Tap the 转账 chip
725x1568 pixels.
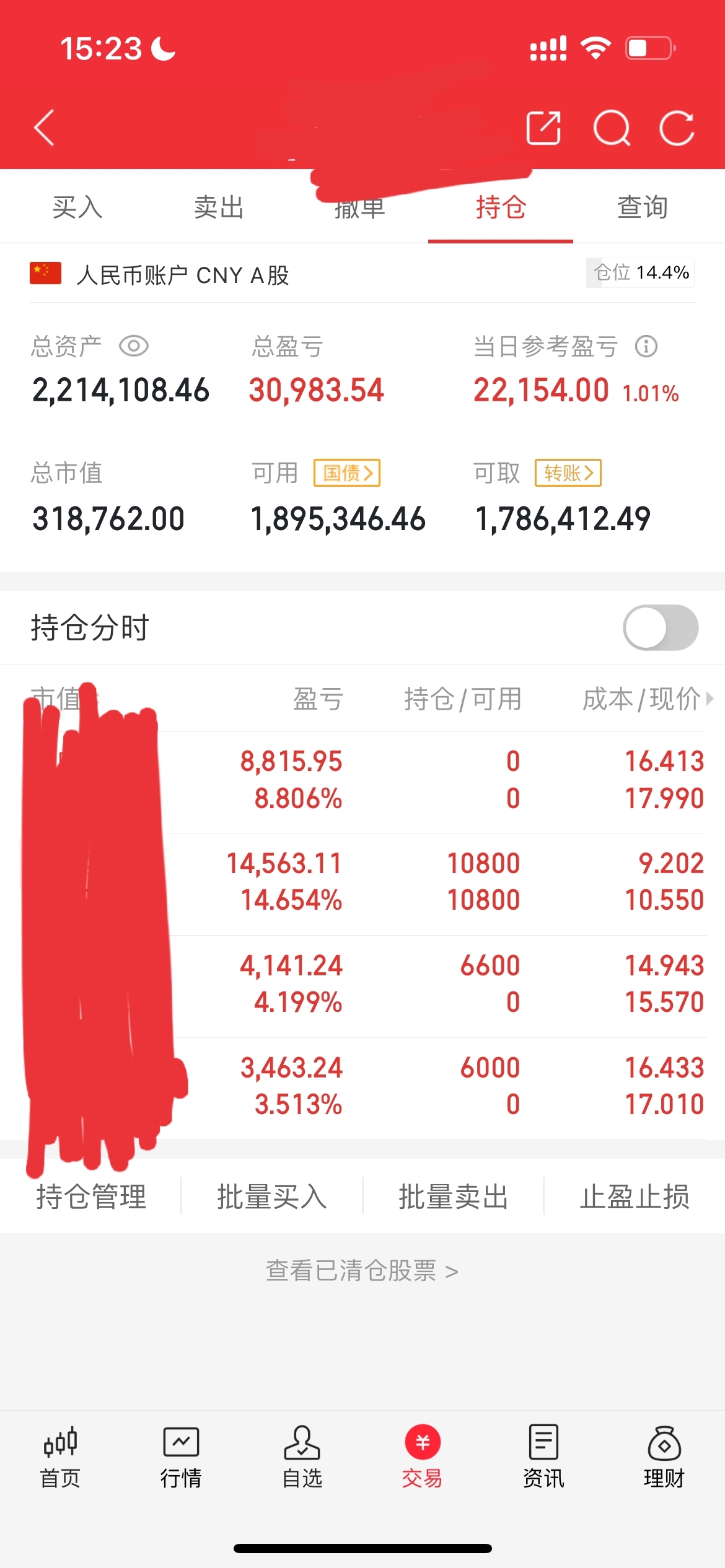(568, 473)
